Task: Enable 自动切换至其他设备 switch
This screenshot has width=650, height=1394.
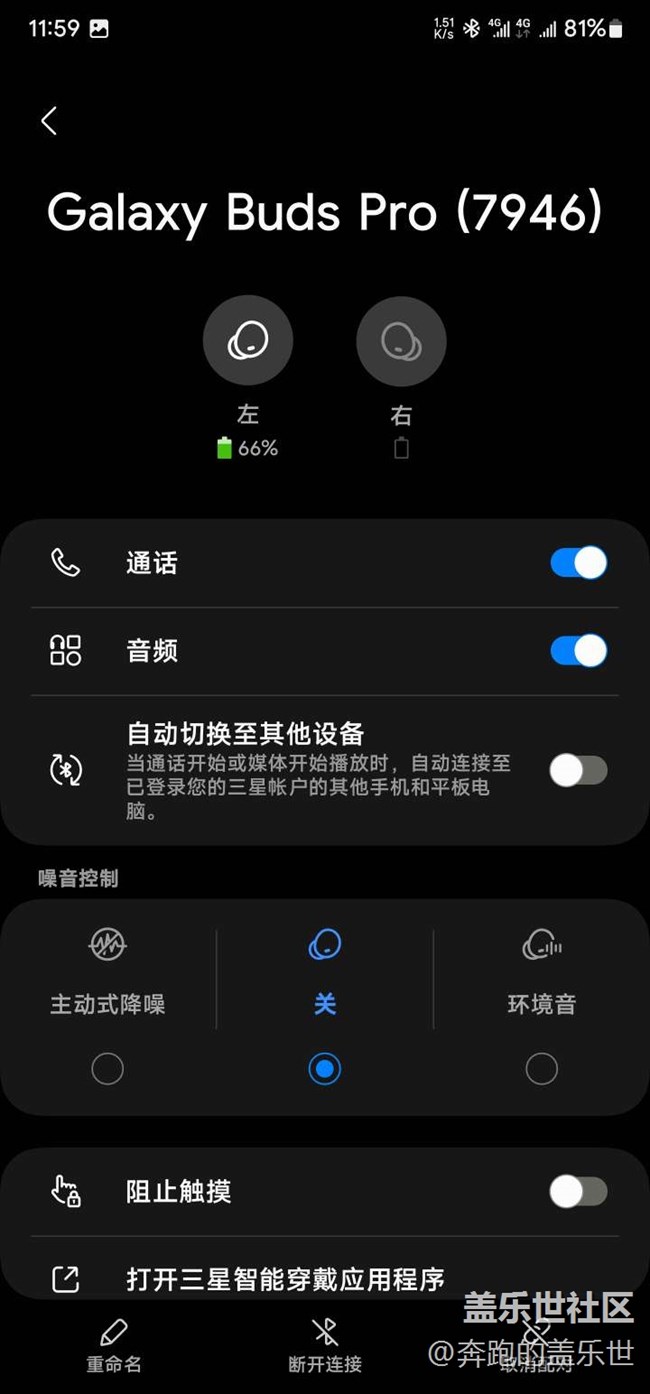Action: tap(579, 770)
